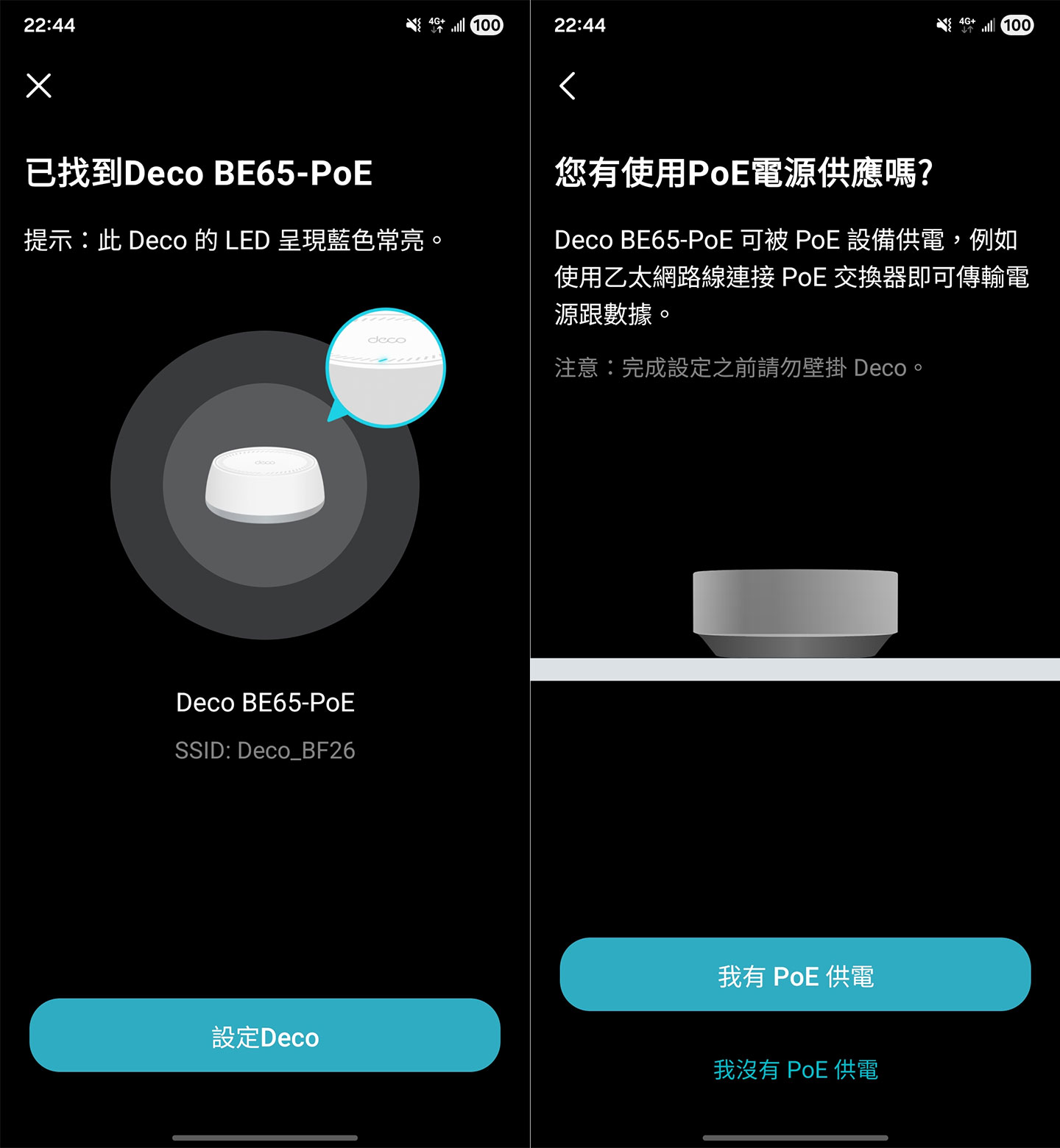
Task: Close the Deco discovery screen with the X
Action: click(38, 85)
